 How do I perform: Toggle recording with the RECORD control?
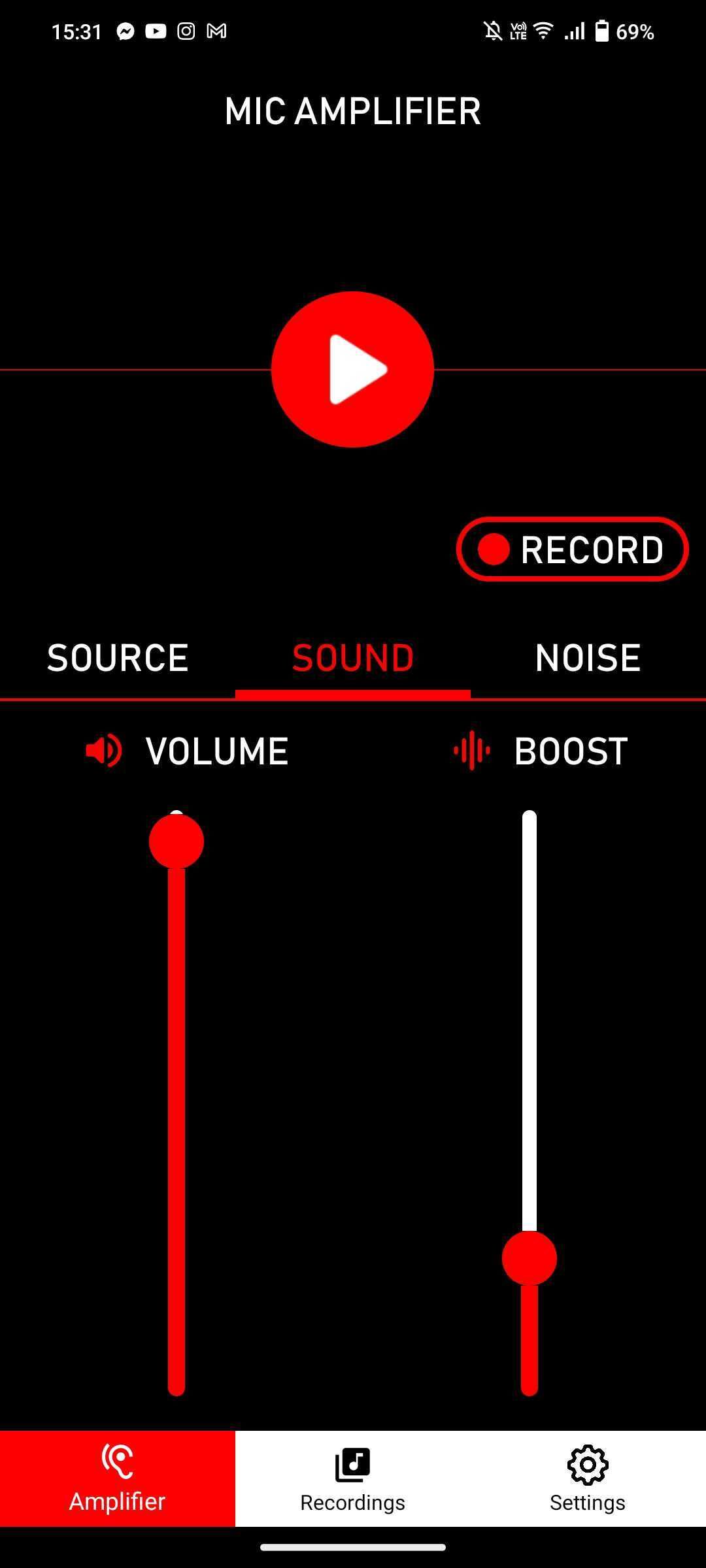(571, 550)
